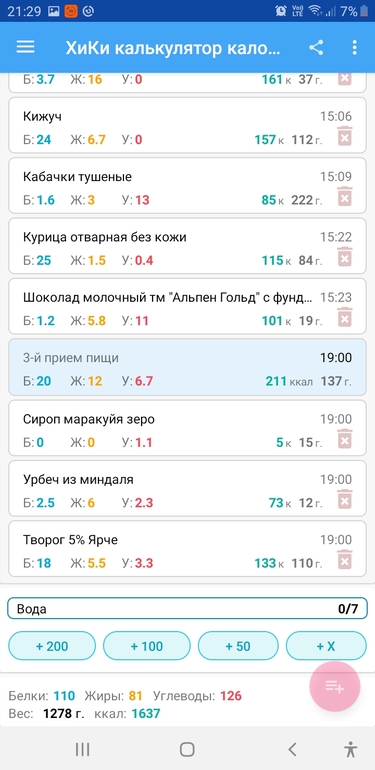Remove the Творог 5% Ярче entry

point(345,560)
